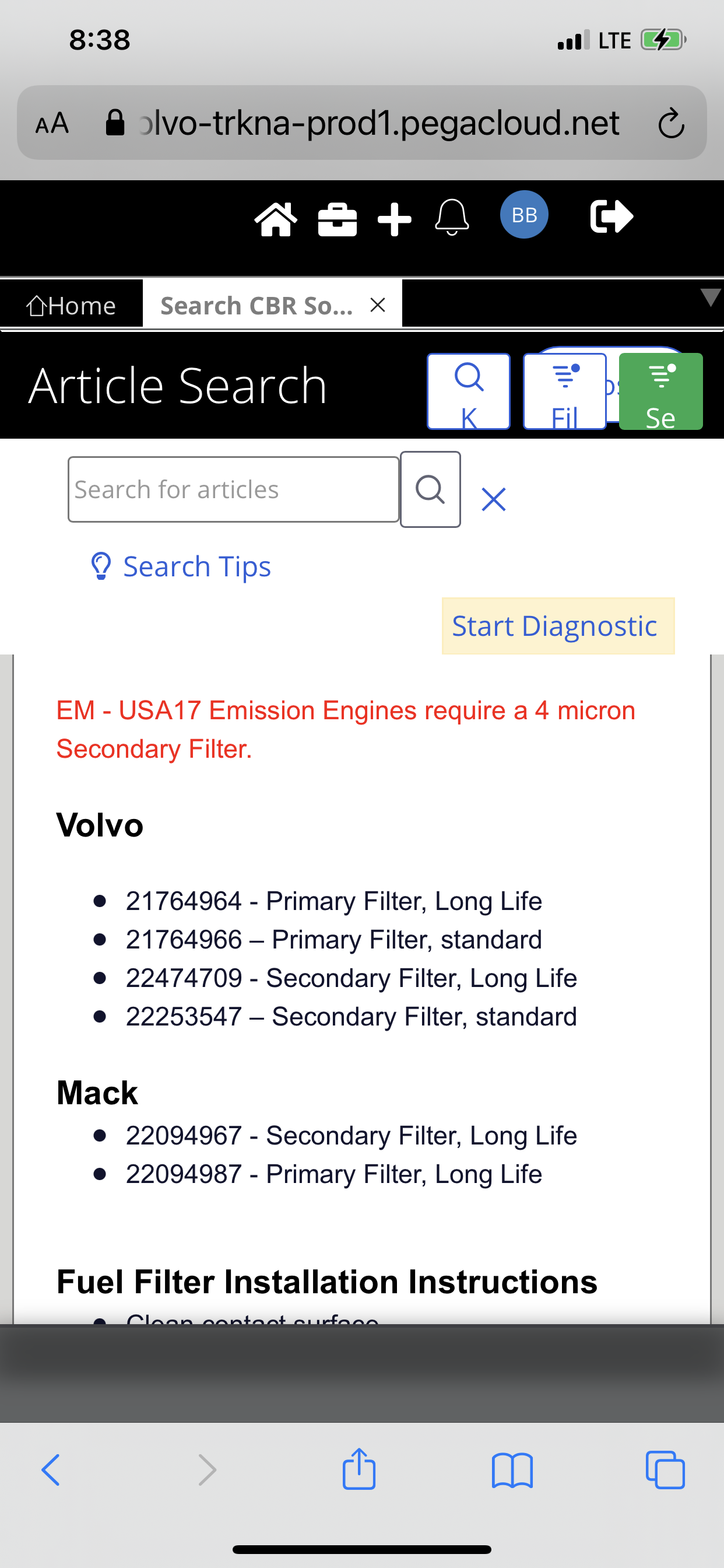Open the briefcase icon in the header
Viewport: 724px width, 1568px height.
(337, 219)
